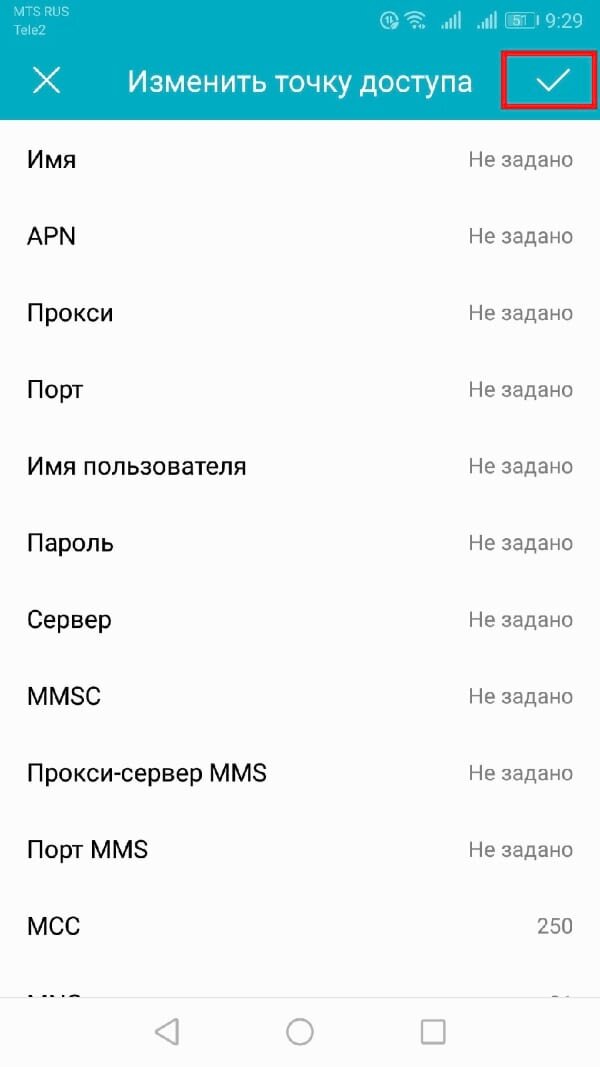Screen dimensions: 600x1067
Task: Go back using the system back button
Action: point(167,1032)
